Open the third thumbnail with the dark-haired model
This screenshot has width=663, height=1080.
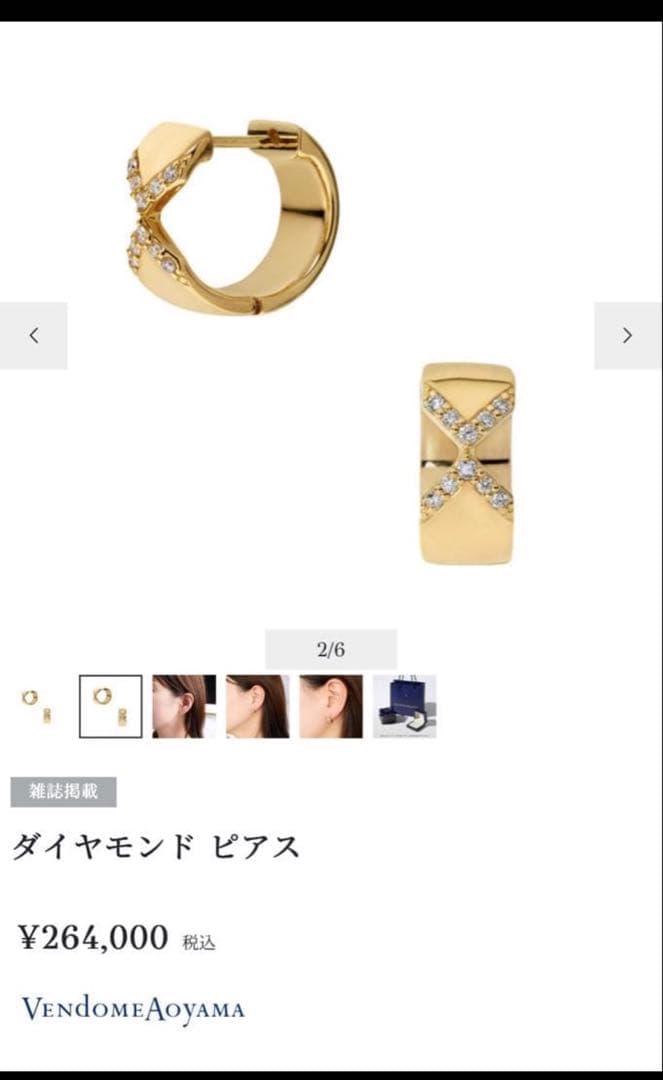pyautogui.click(x=184, y=706)
